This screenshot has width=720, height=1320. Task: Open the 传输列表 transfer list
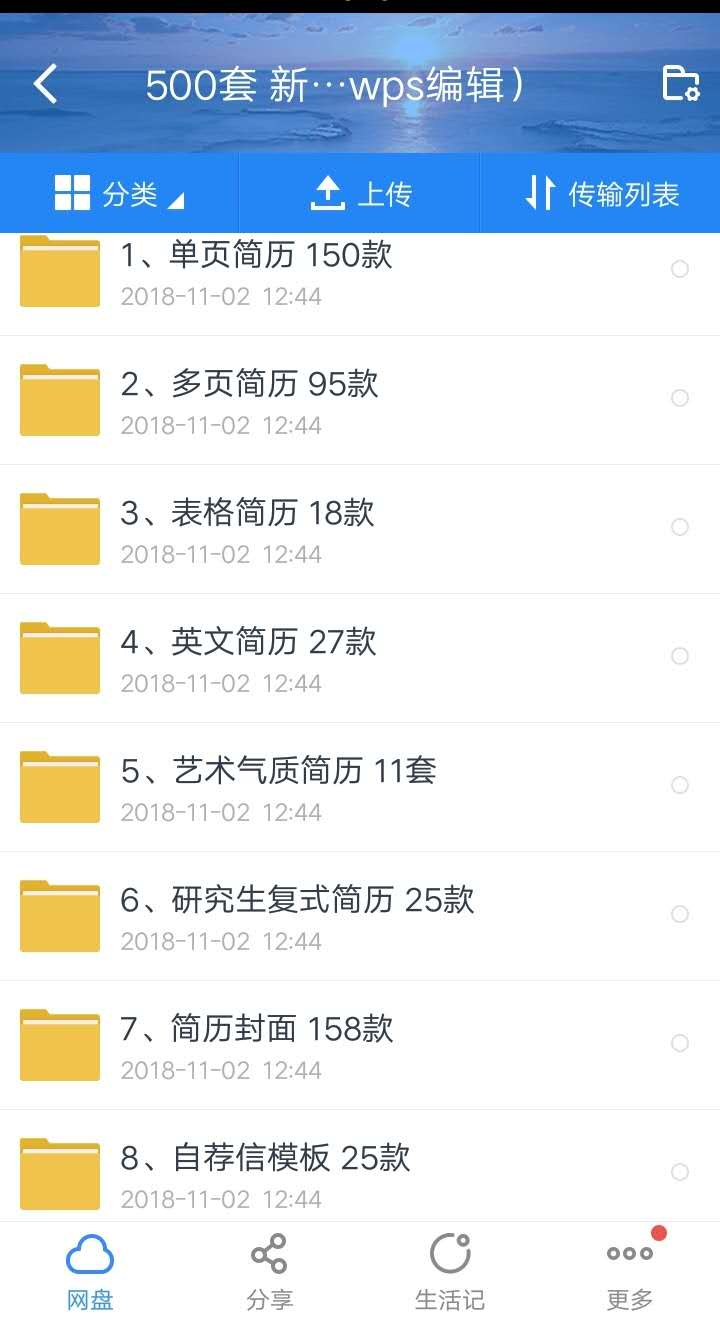602,194
